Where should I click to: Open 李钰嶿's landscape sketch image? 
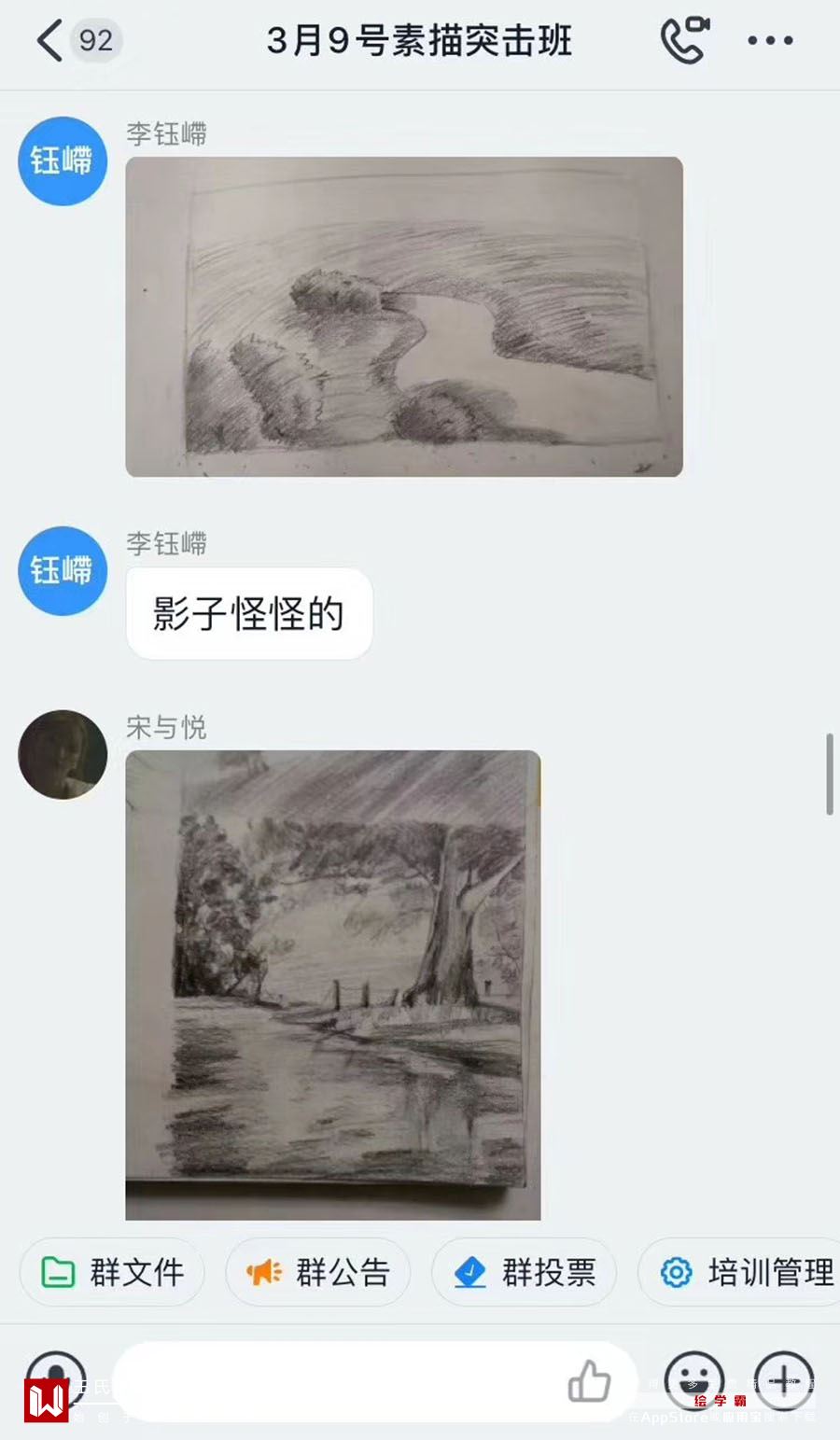click(404, 316)
